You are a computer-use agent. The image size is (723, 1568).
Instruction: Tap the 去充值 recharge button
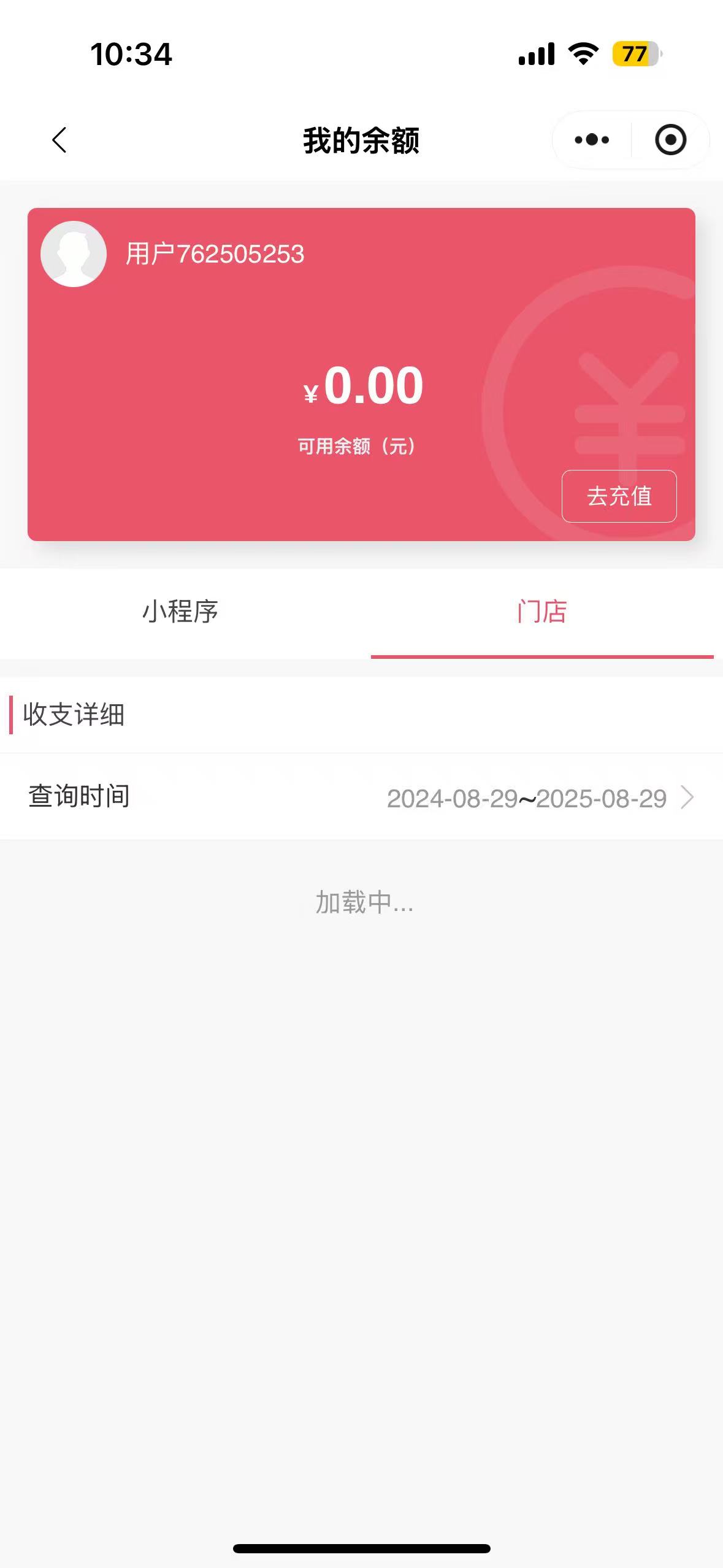[619, 496]
